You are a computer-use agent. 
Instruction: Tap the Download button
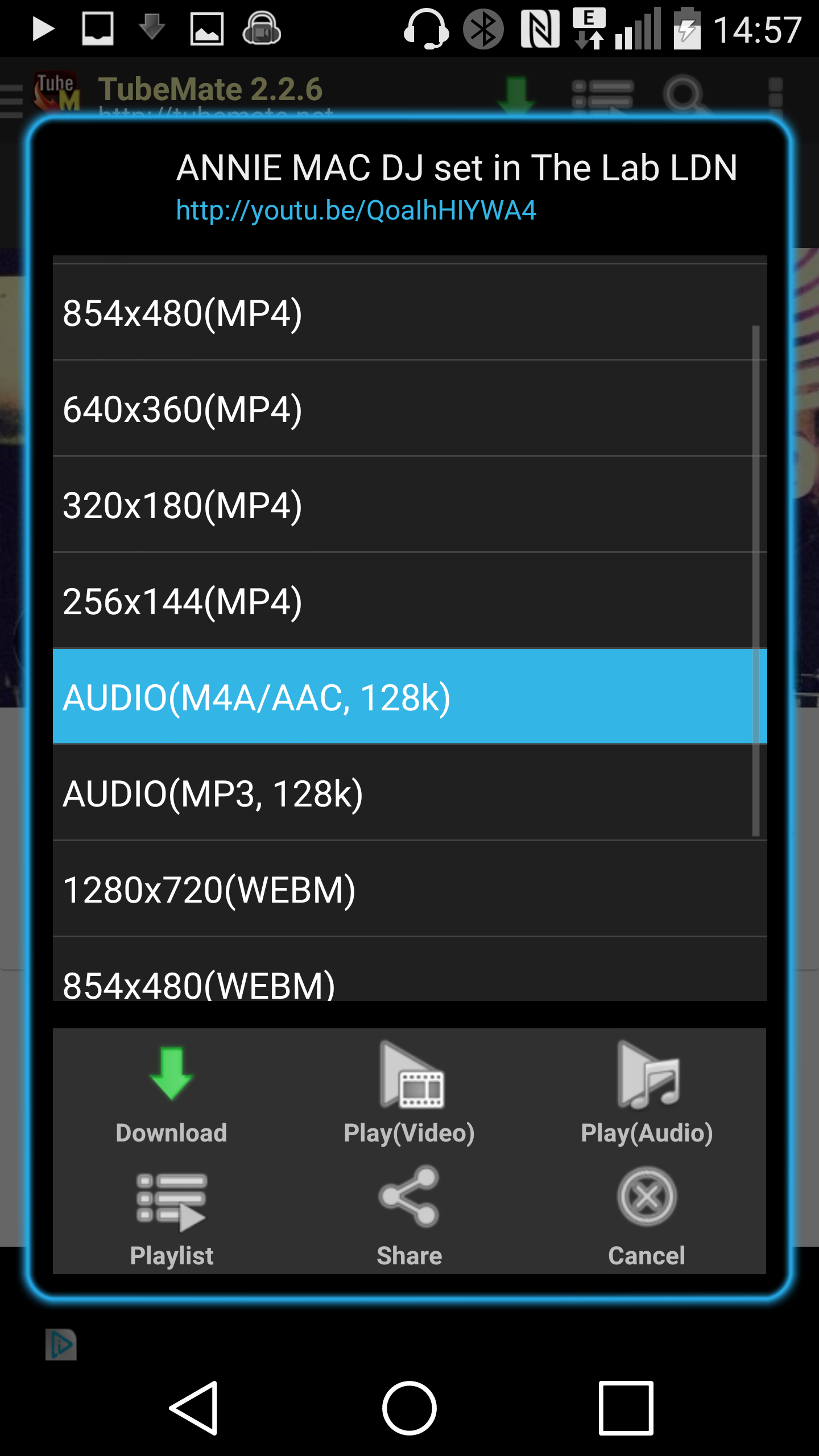click(x=171, y=1095)
